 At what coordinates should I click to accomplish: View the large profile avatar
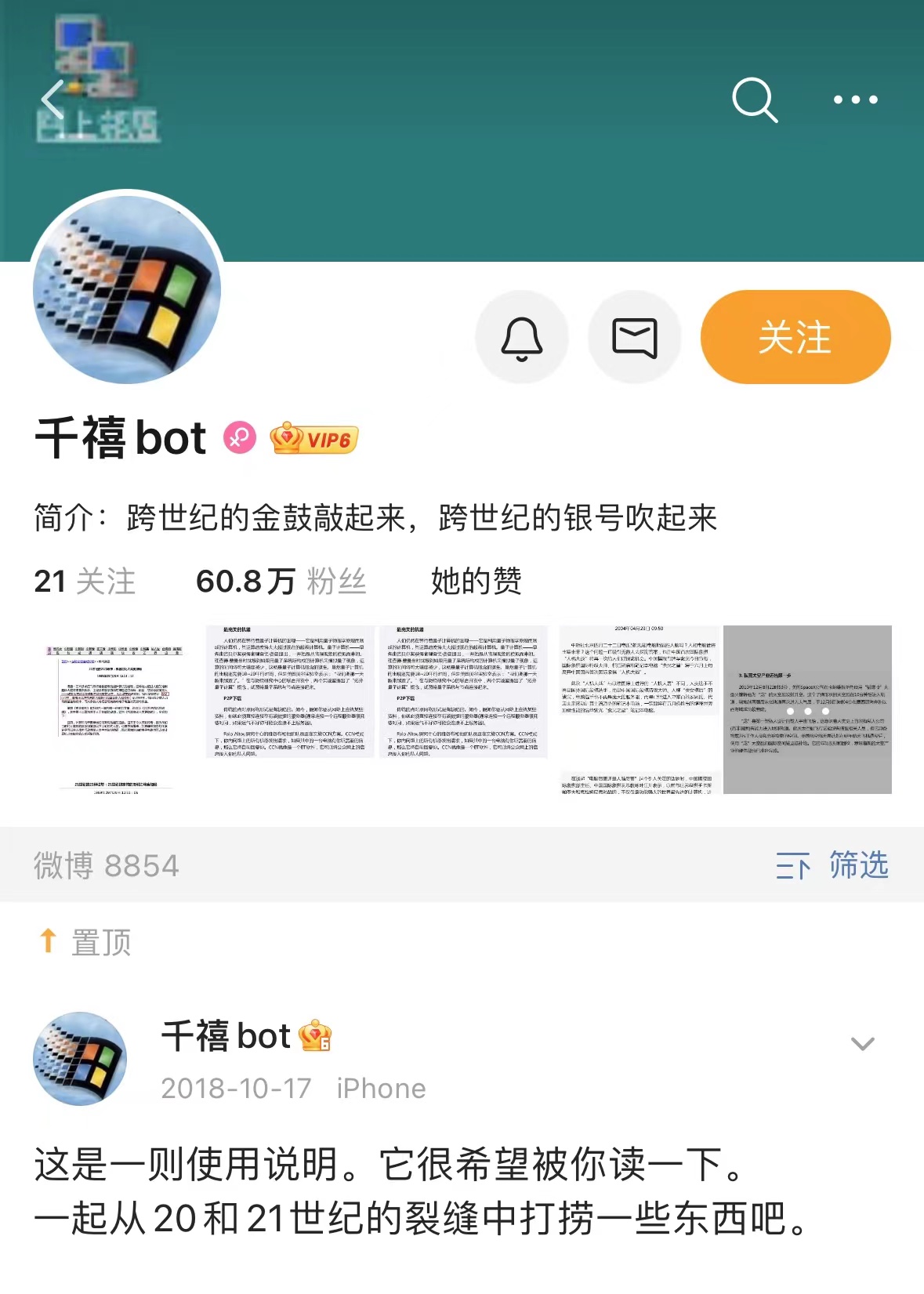click(x=127, y=289)
